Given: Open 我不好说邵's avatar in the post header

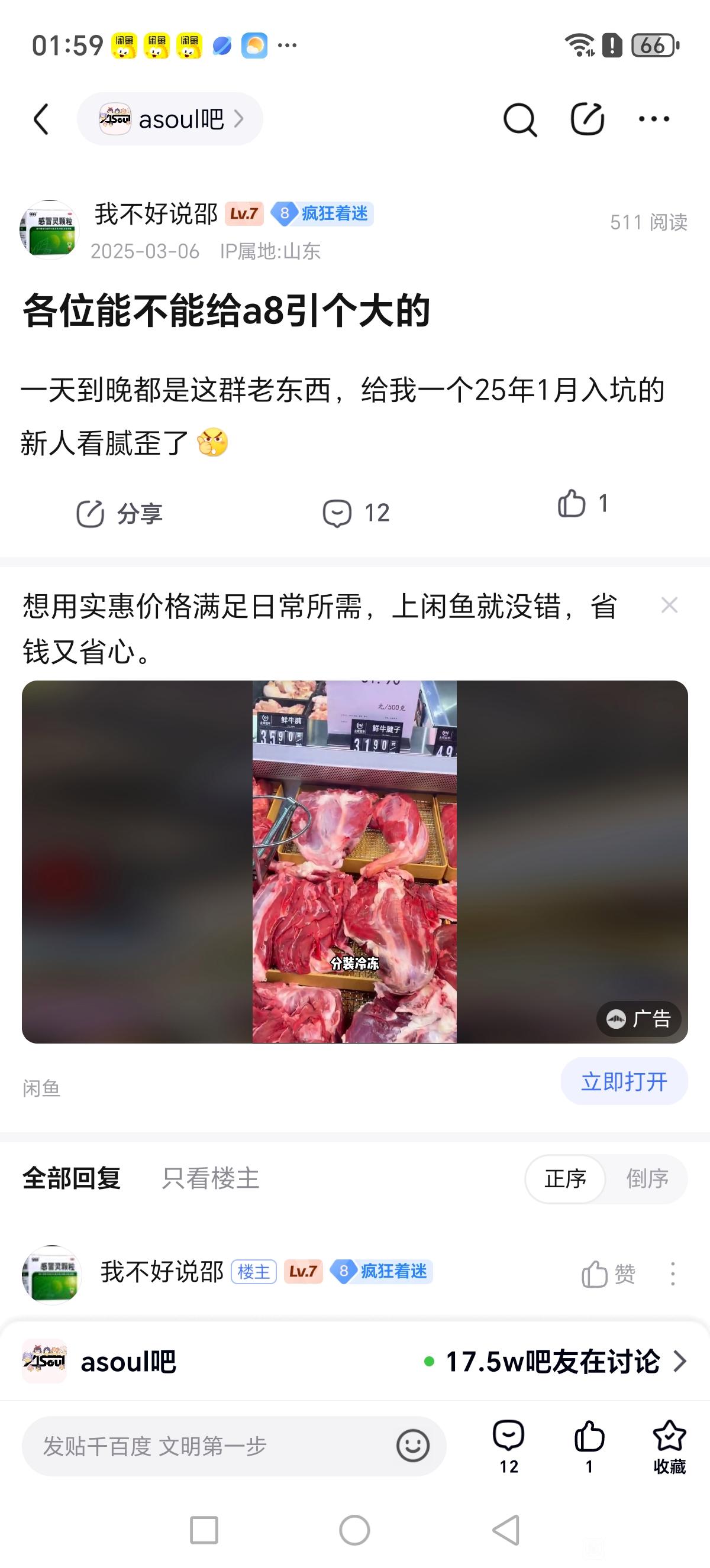Looking at the screenshot, I should click(49, 230).
